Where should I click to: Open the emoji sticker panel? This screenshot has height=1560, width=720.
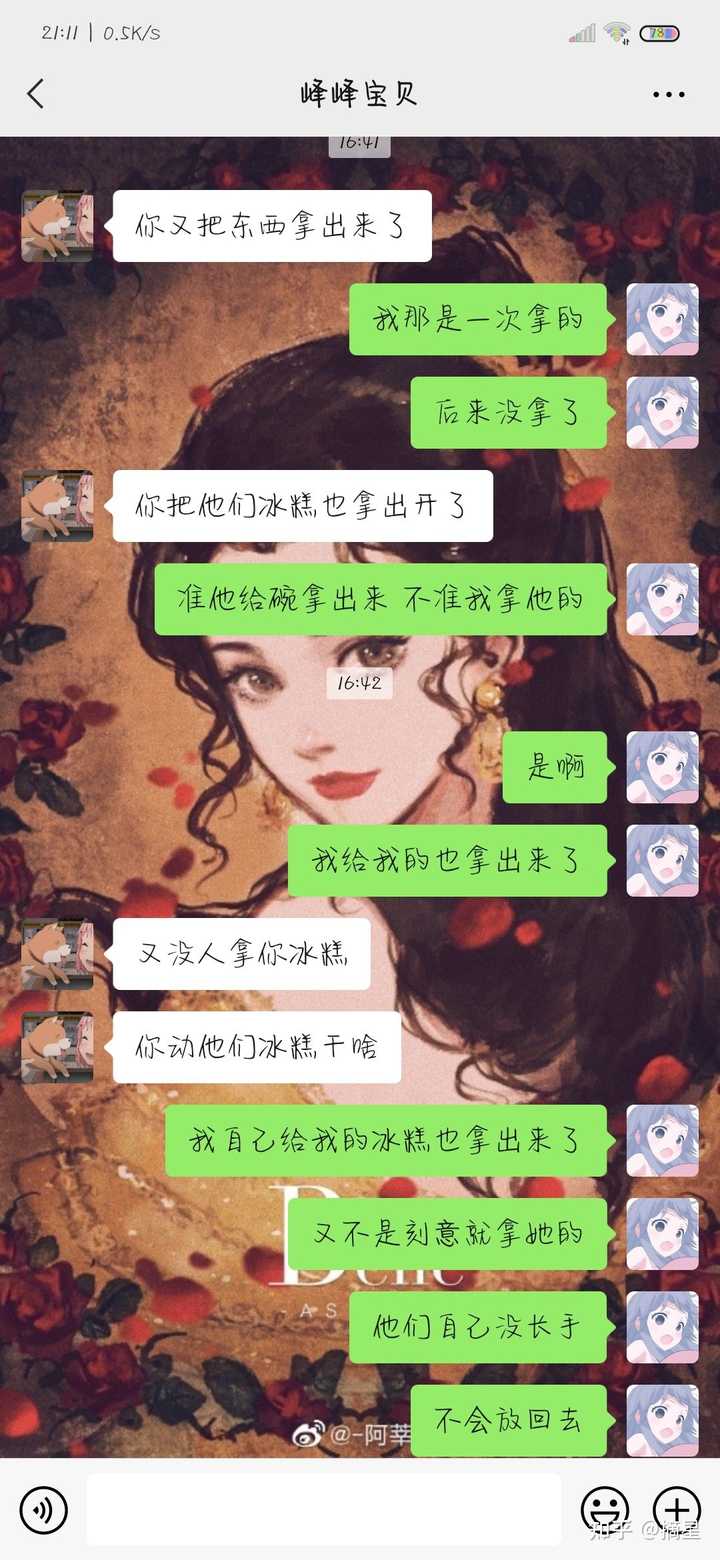pos(605,1509)
